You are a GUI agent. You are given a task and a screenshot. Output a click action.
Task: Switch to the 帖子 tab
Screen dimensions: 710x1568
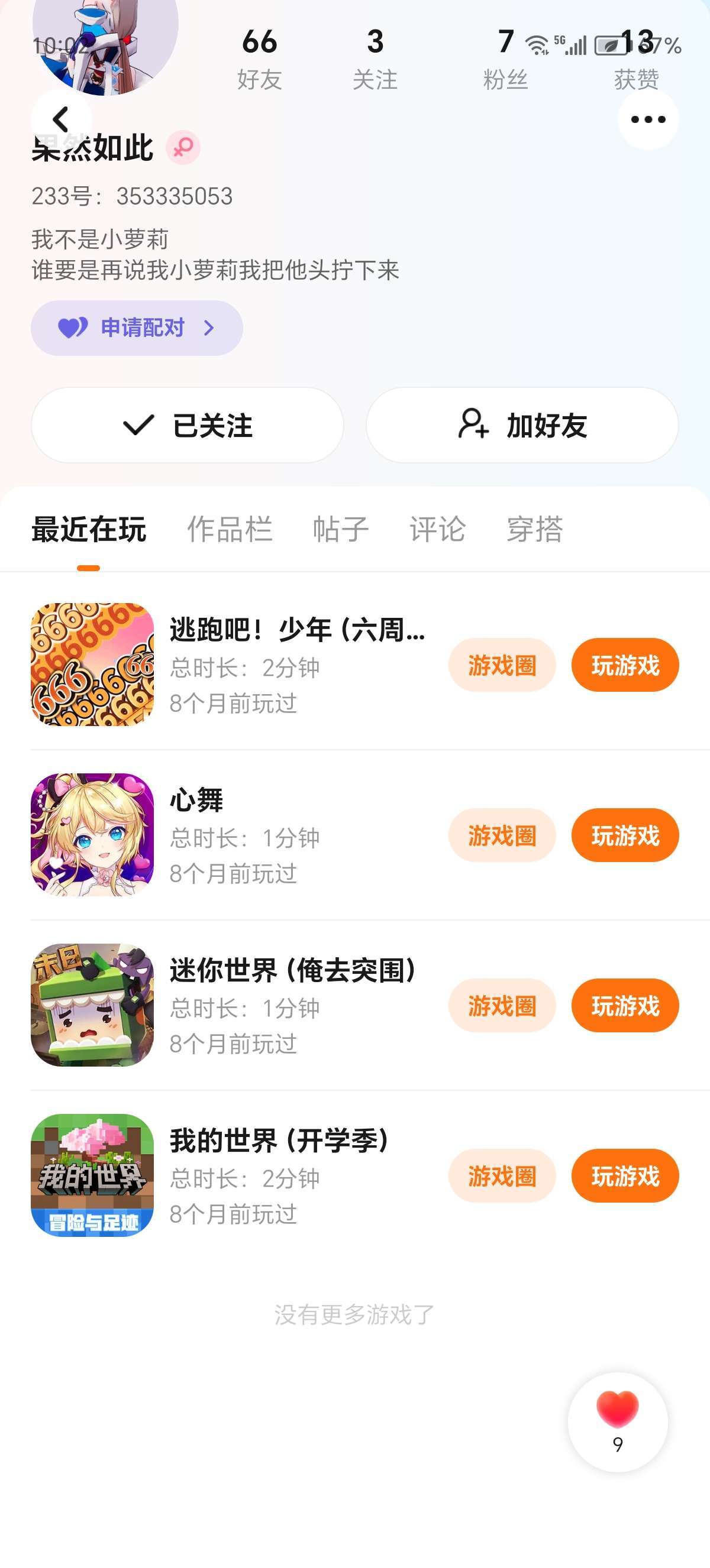[x=340, y=529]
